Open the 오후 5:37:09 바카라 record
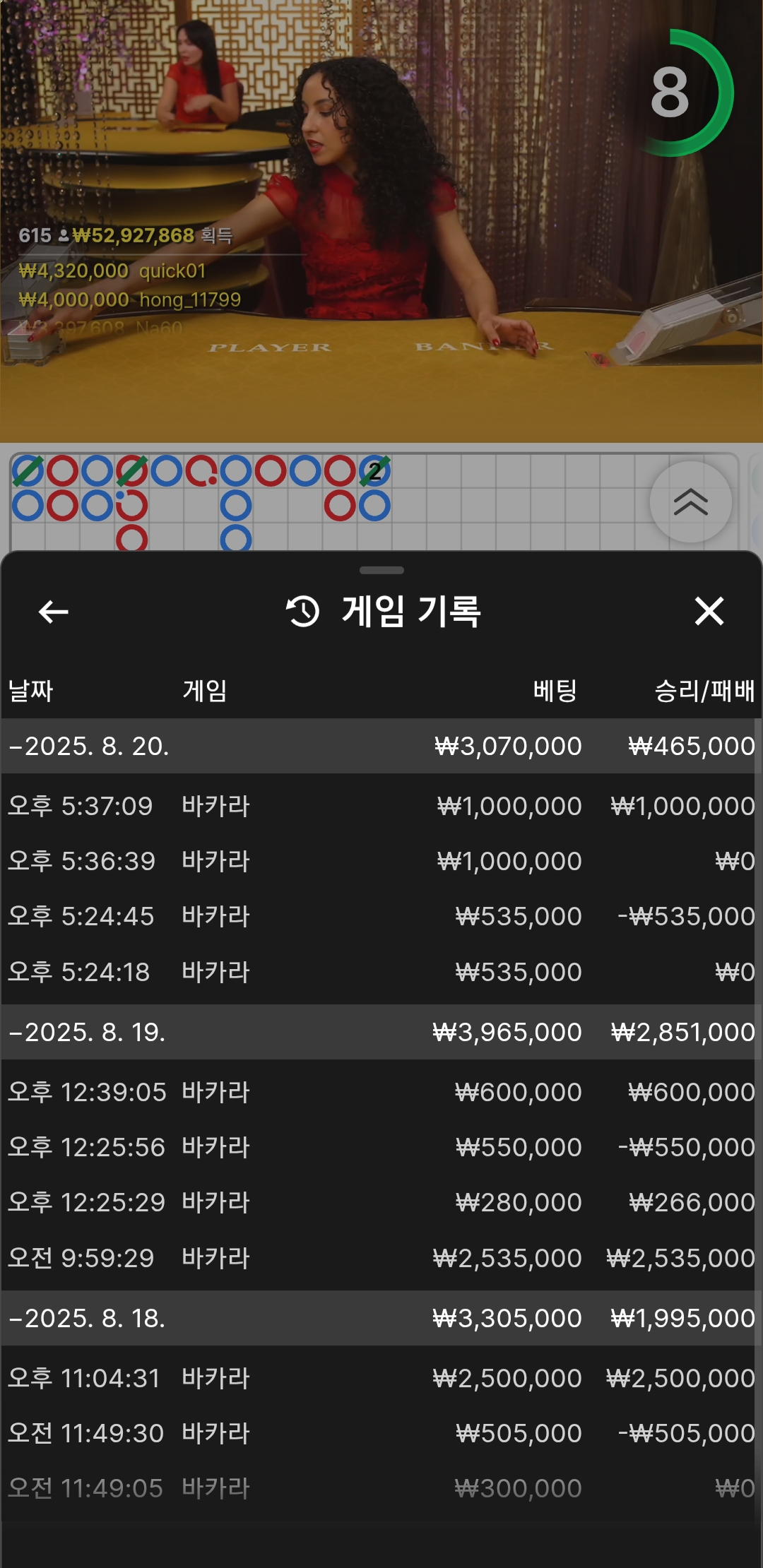The width and height of the screenshot is (763, 1568). (381, 806)
